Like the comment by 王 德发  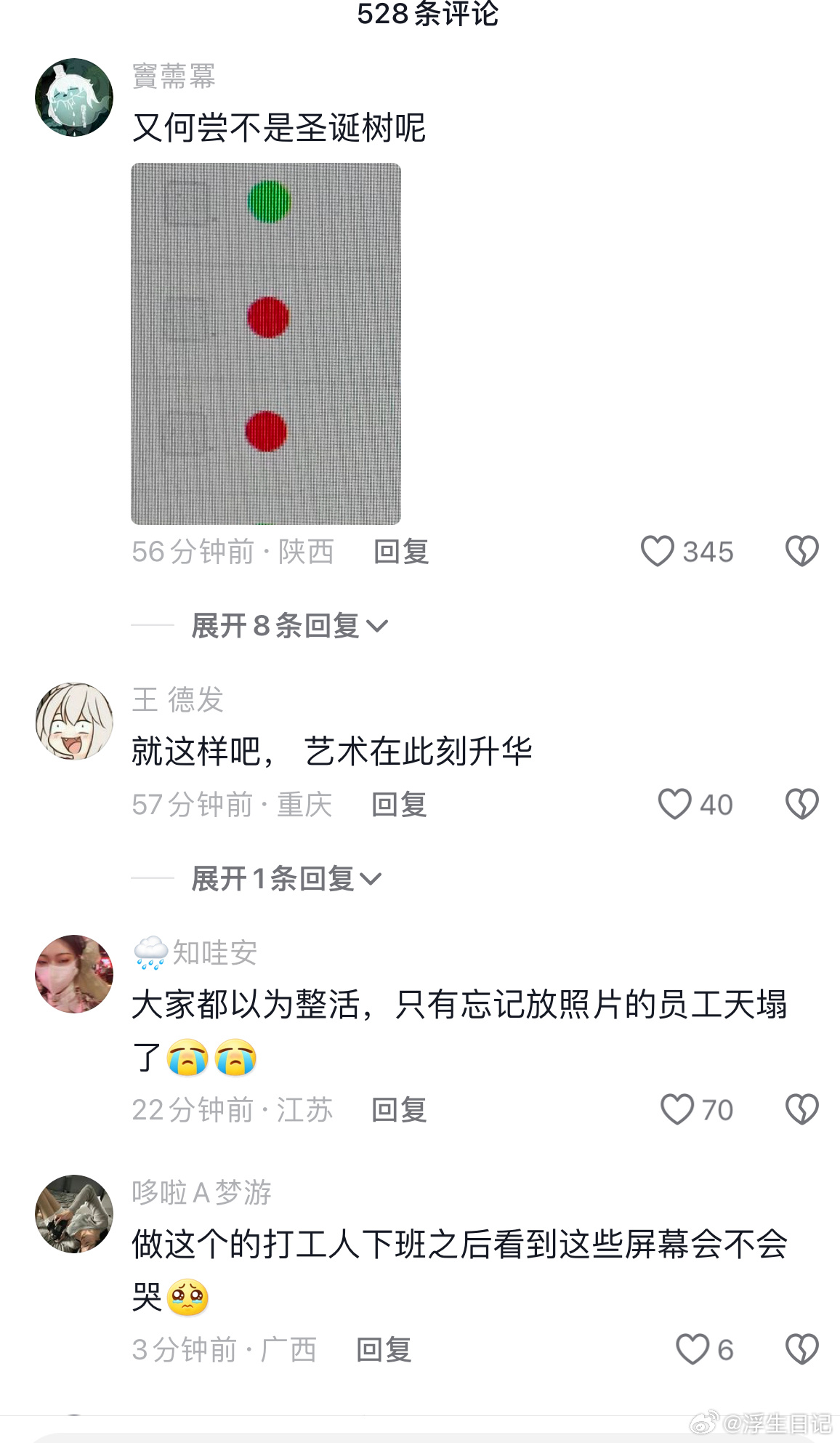coord(674,804)
